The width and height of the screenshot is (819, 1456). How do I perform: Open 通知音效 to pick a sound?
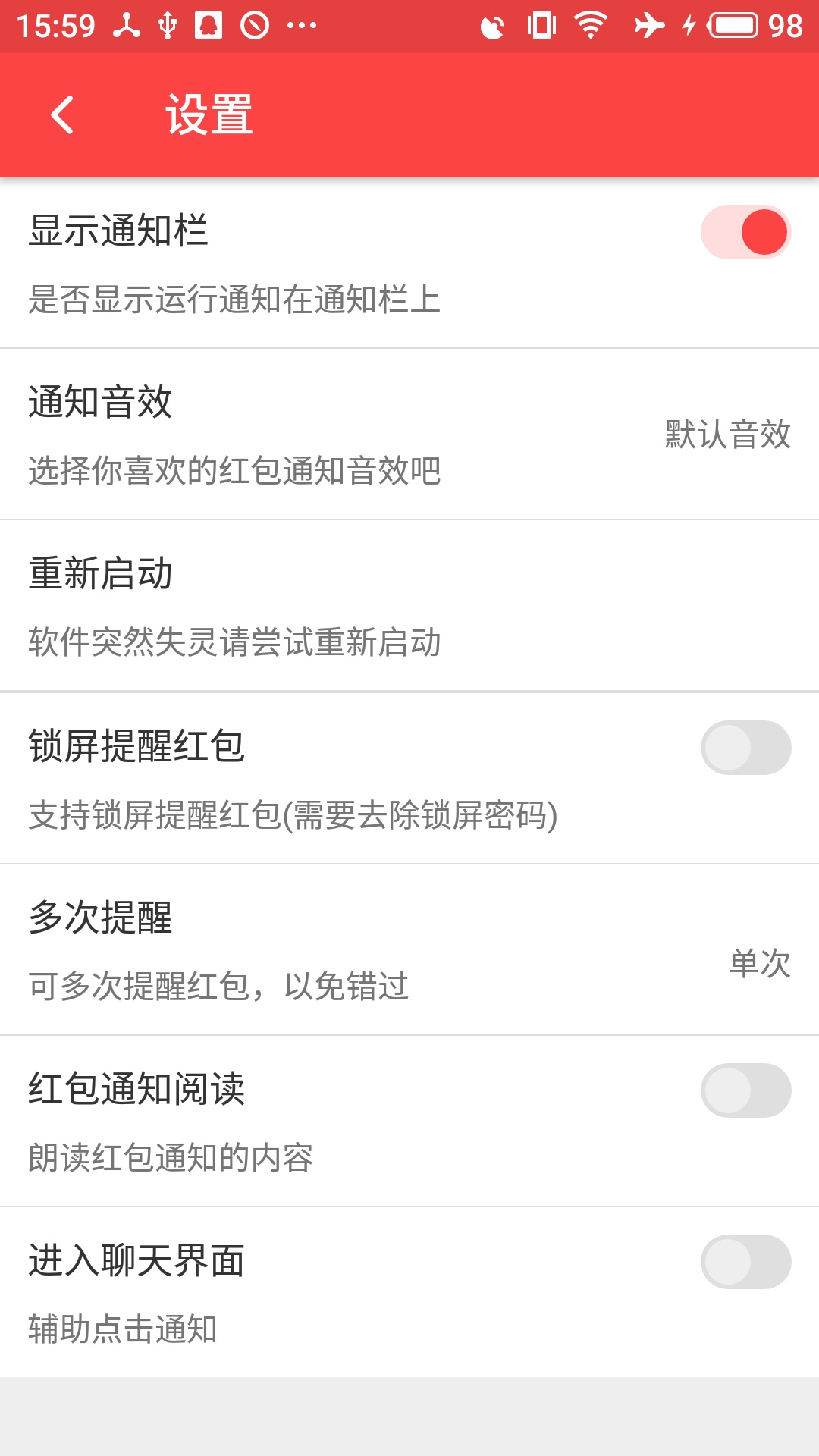tap(303, 432)
